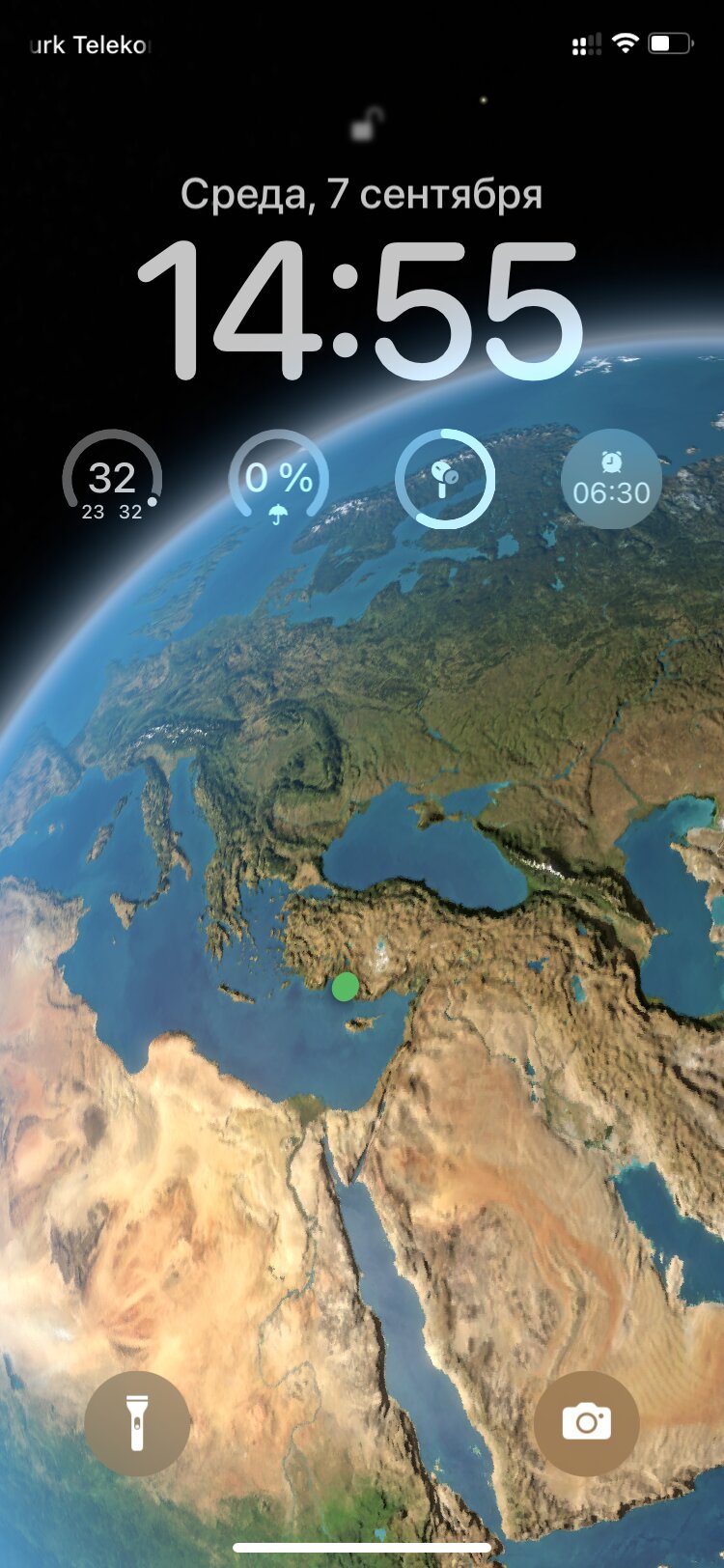The width and height of the screenshot is (724, 1568).
Task: Tap the date Среда, 7 сентября
Action: pos(361,194)
